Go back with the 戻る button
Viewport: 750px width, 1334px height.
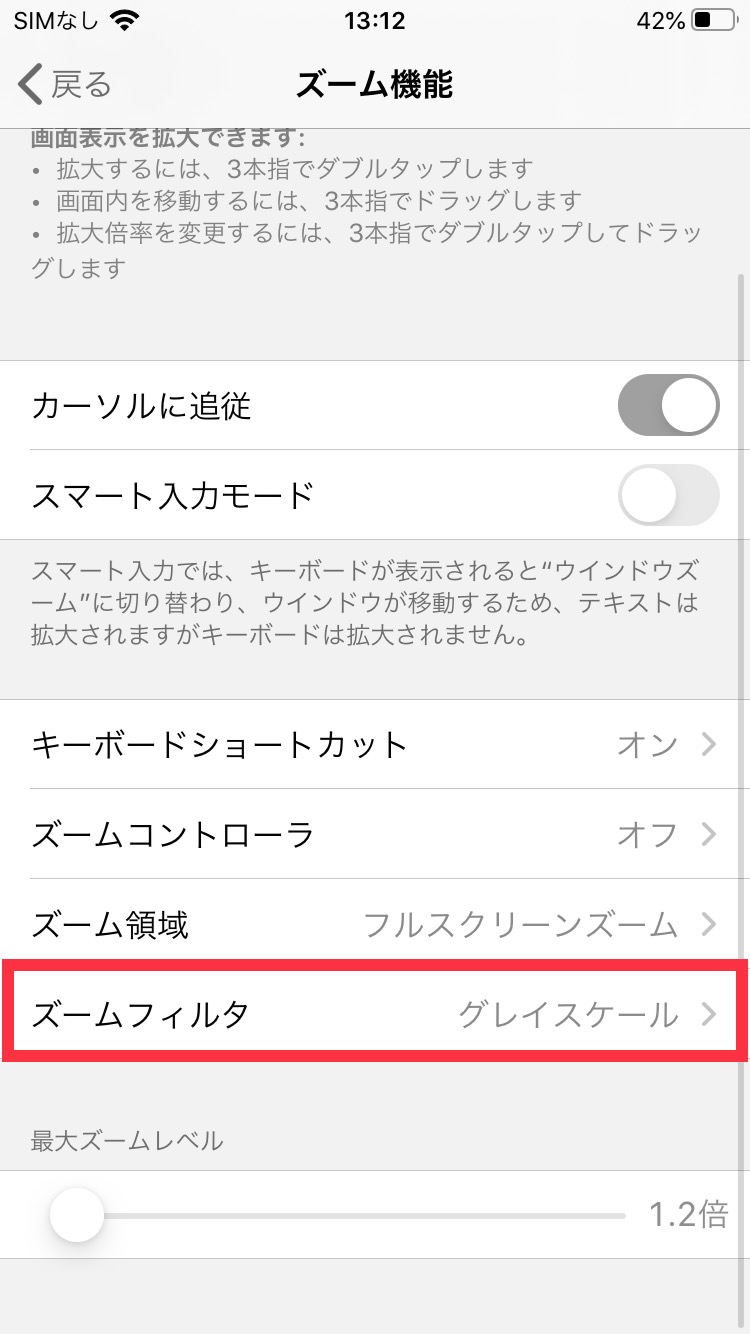[65, 85]
